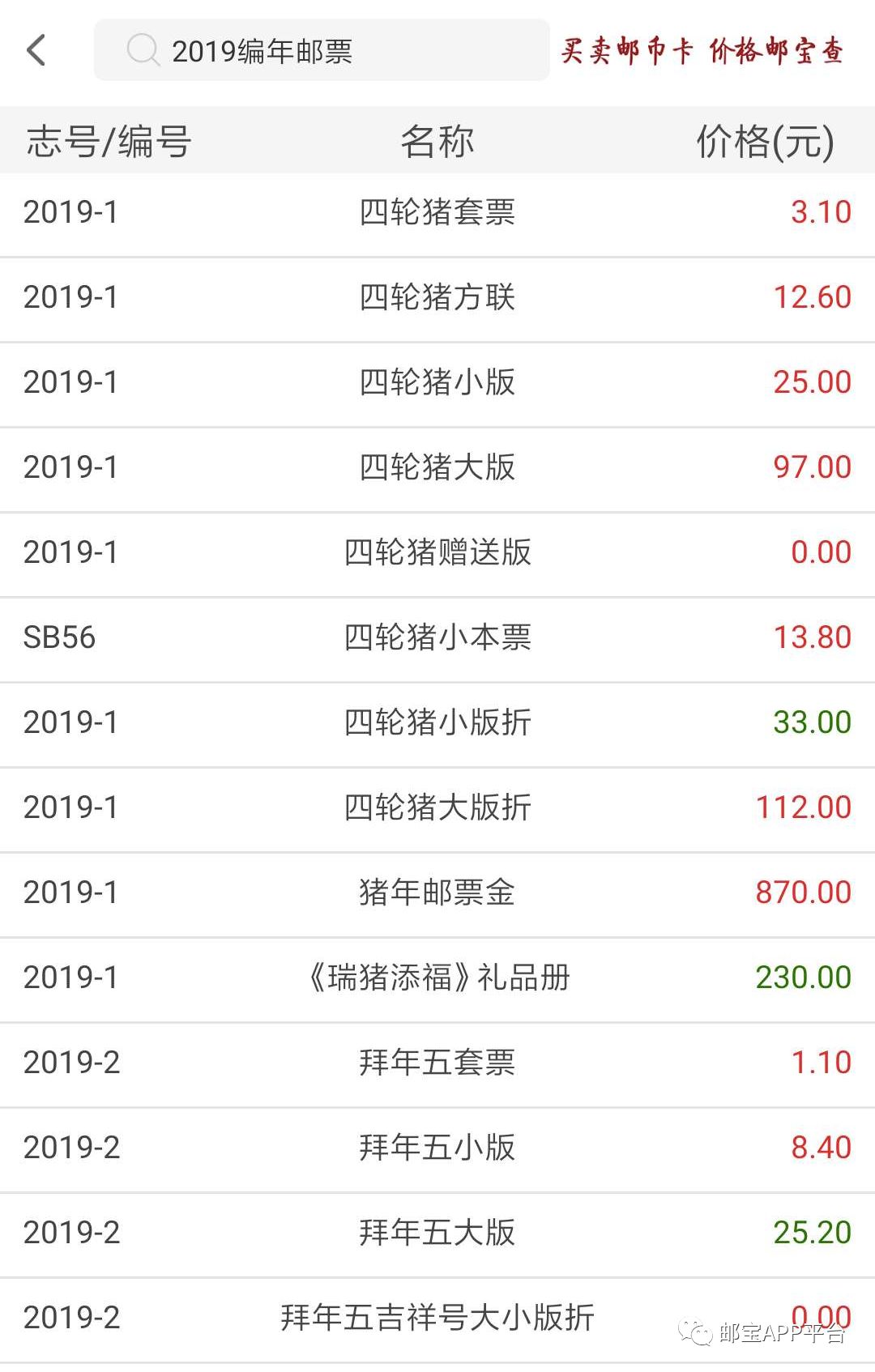Open the 猪年邮票金 row
This screenshot has height=1372, width=875.
[x=437, y=893]
